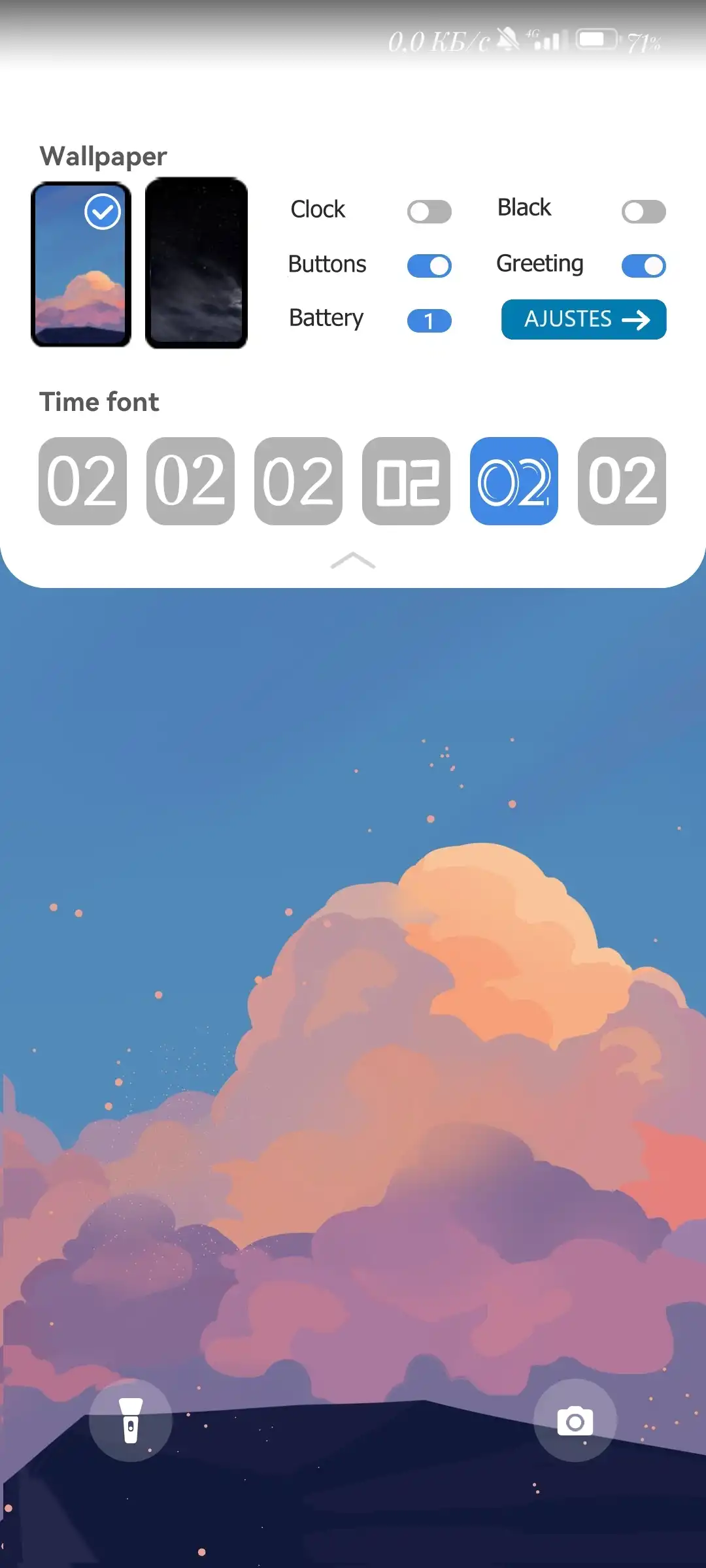Disable the Greeting switch

click(x=643, y=266)
